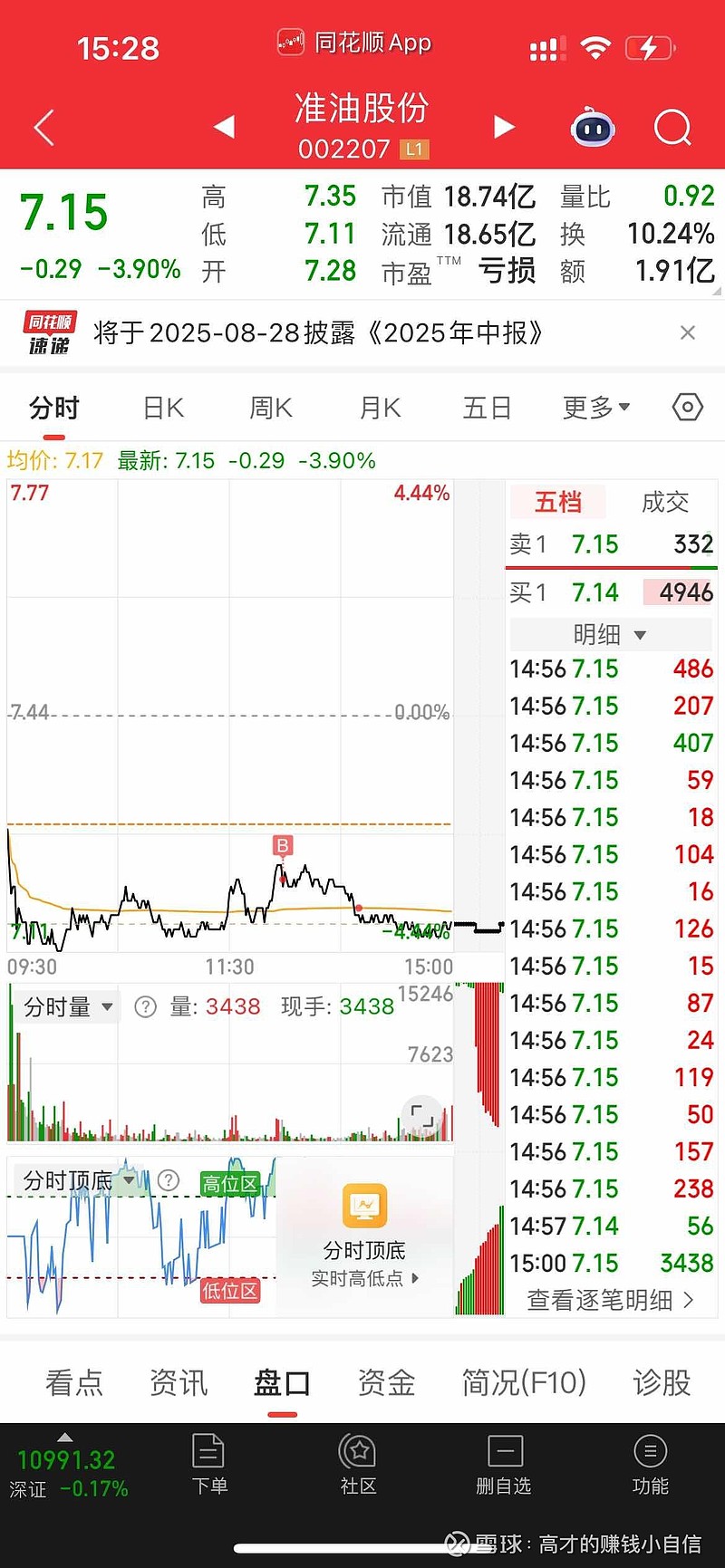The width and height of the screenshot is (725, 1568).
Task: Switch to the 周K chart tab
Action: [x=271, y=409]
